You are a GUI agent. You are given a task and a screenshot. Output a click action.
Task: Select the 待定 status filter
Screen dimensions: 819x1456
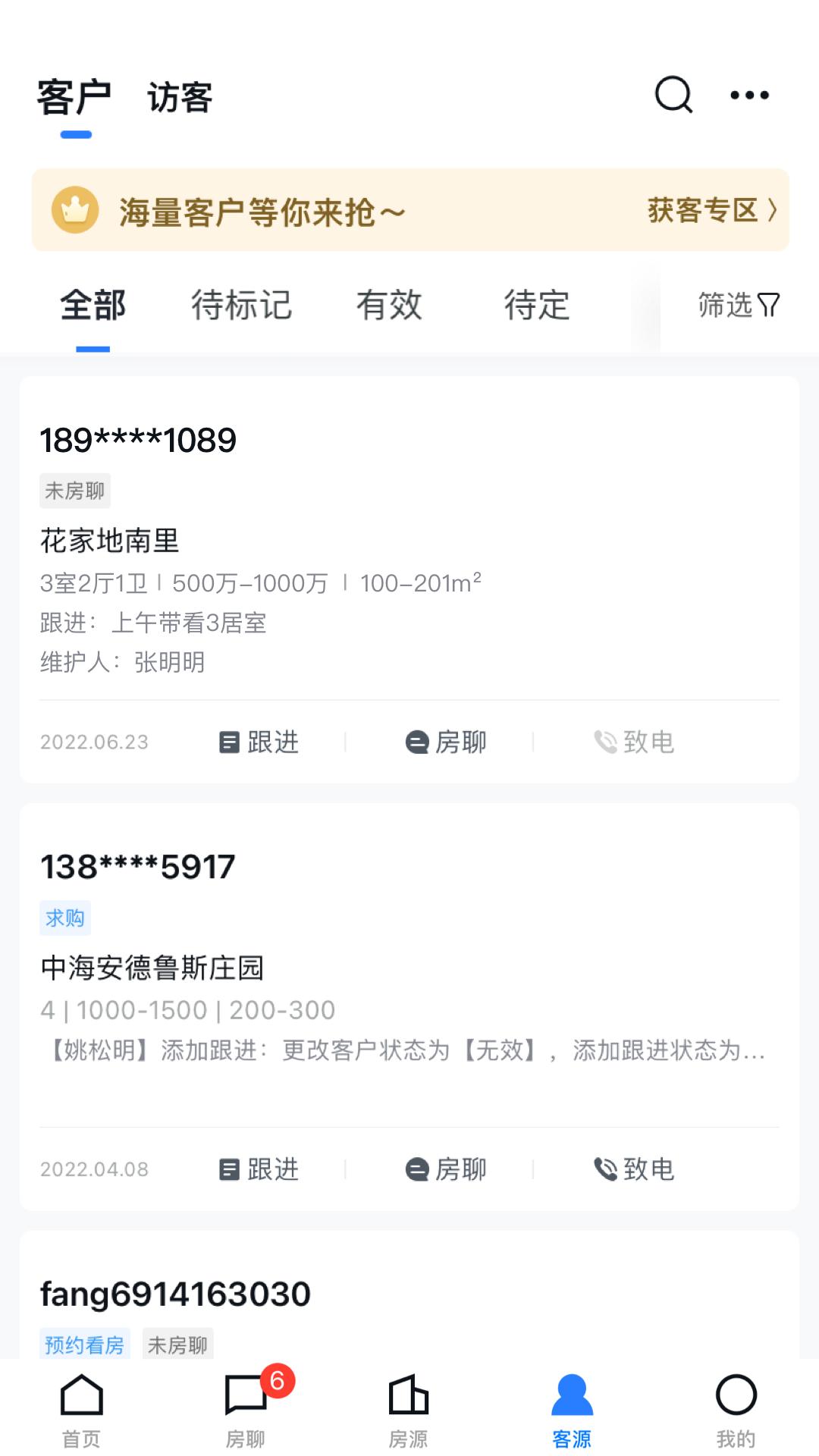(x=535, y=305)
